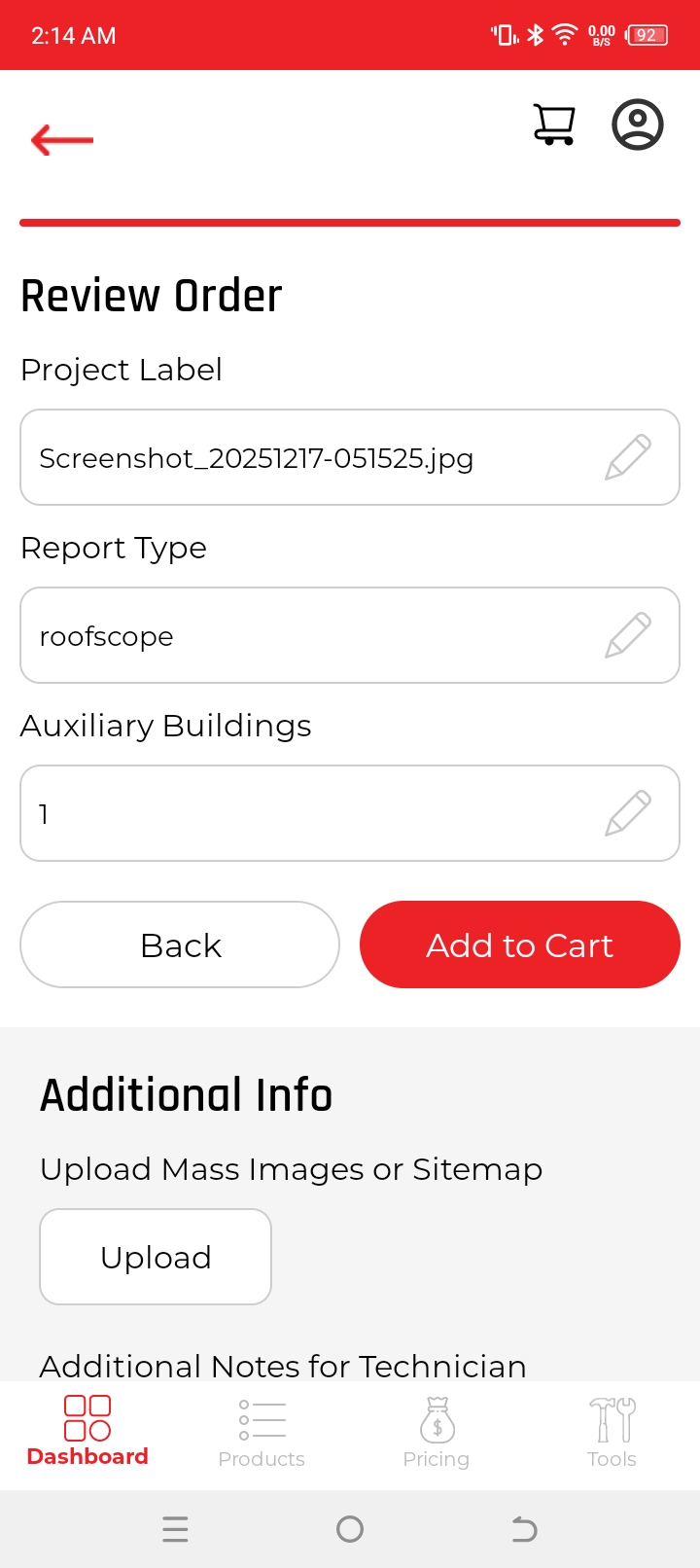
Task: Upload mass images or sitemap
Action: coord(156,1257)
